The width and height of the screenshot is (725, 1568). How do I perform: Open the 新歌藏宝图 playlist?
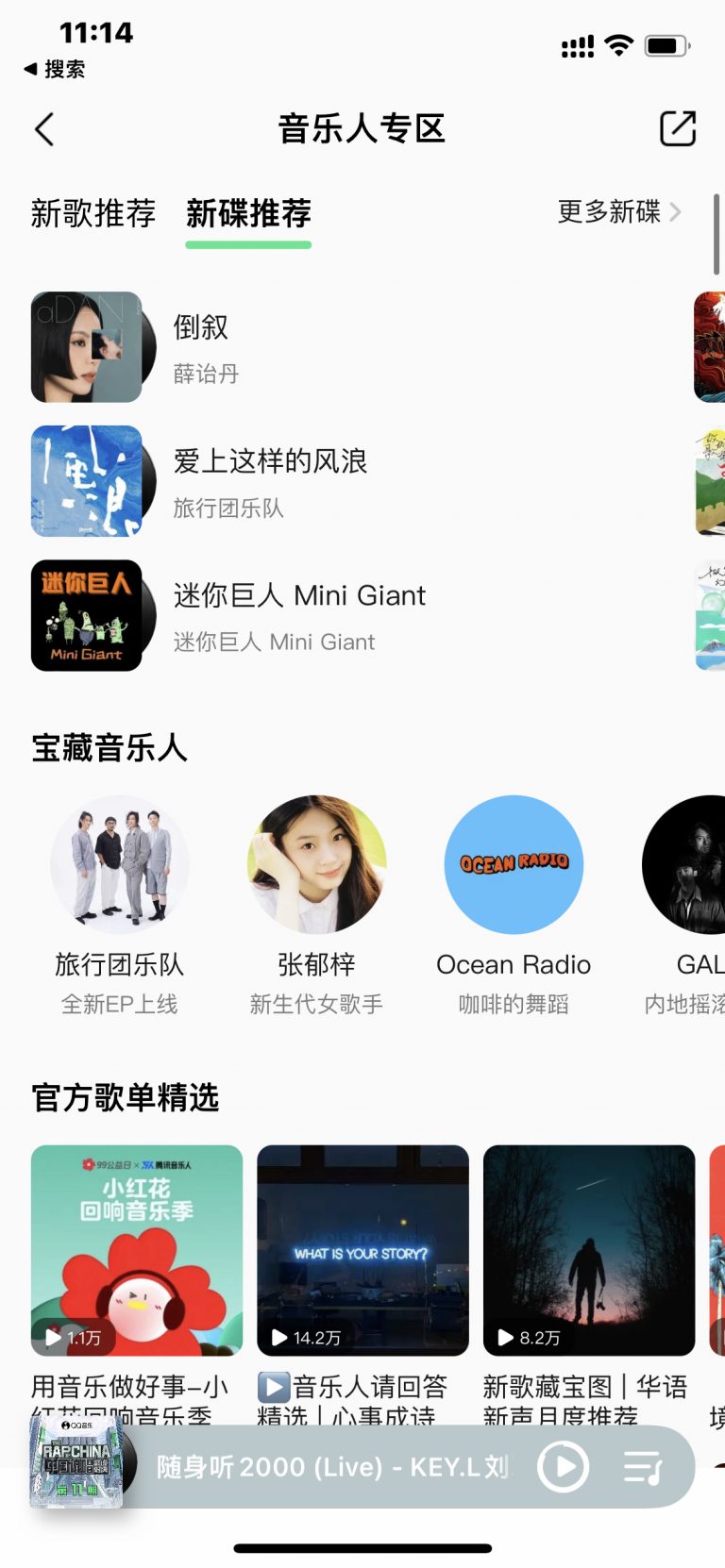point(589,1250)
